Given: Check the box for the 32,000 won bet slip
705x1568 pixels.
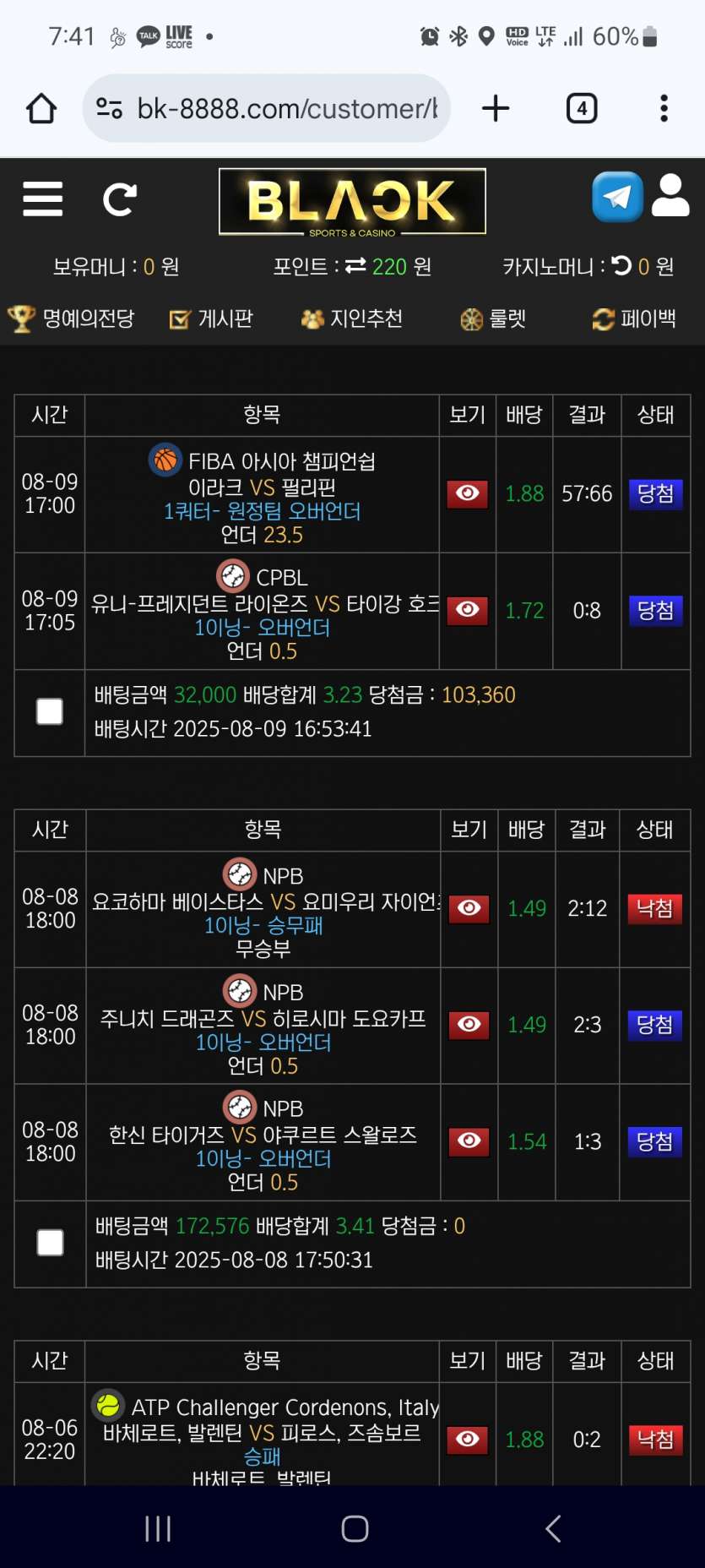Looking at the screenshot, I should click(x=50, y=711).
